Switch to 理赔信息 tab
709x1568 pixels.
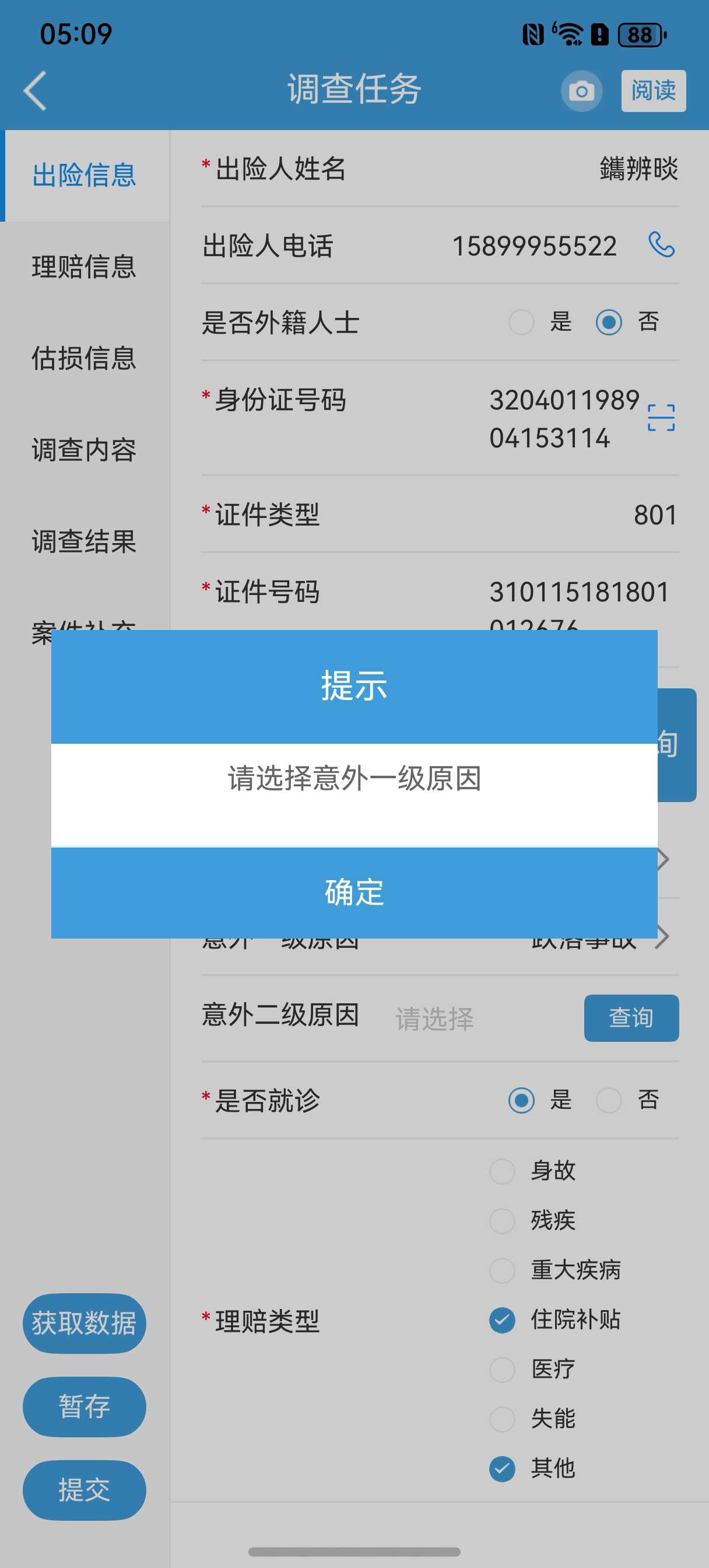[85, 267]
